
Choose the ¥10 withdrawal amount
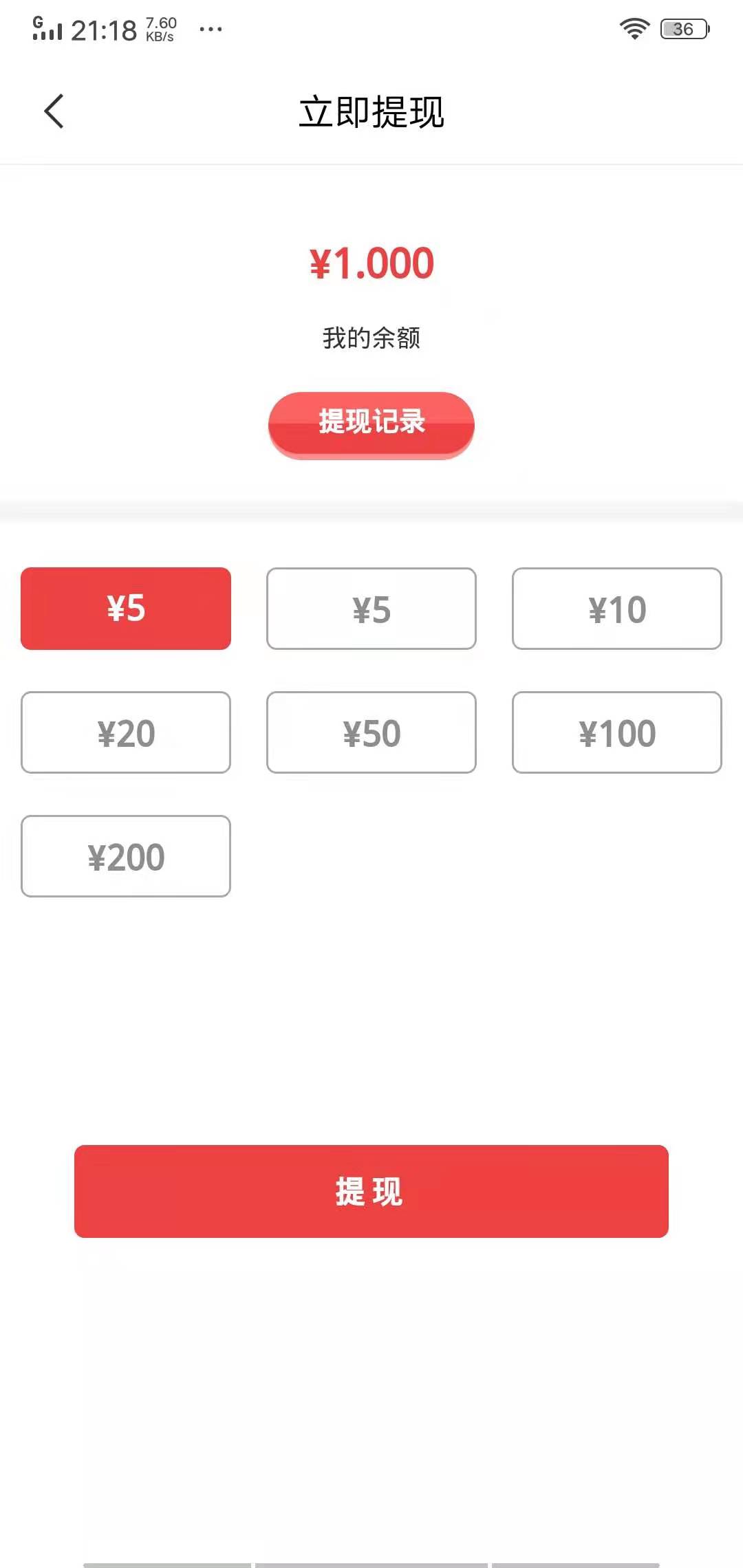click(x=616, y=609)
